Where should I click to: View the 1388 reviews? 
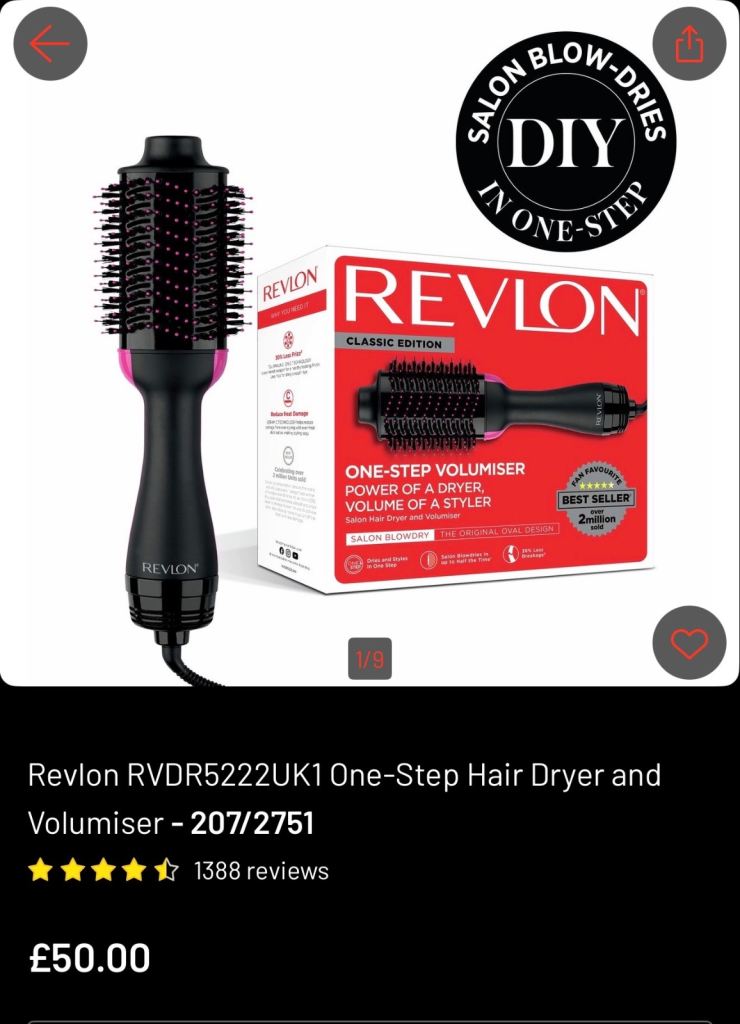(x=261, y=871)
